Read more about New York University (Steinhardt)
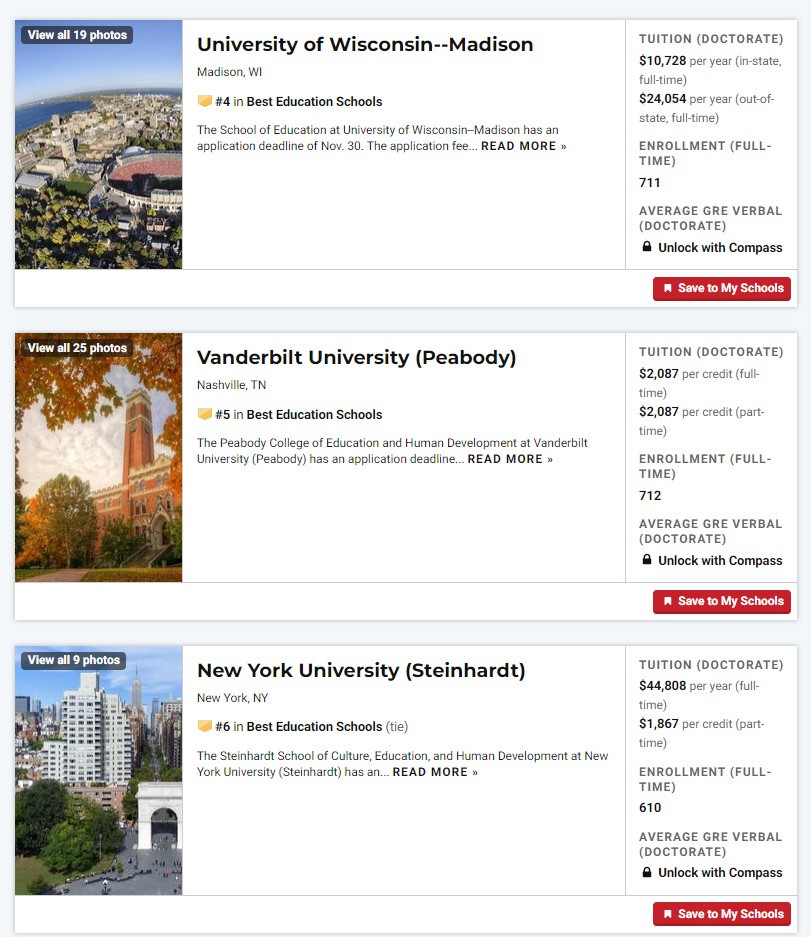The height and width of the screenshot is (937, 811). click(435, 772)
